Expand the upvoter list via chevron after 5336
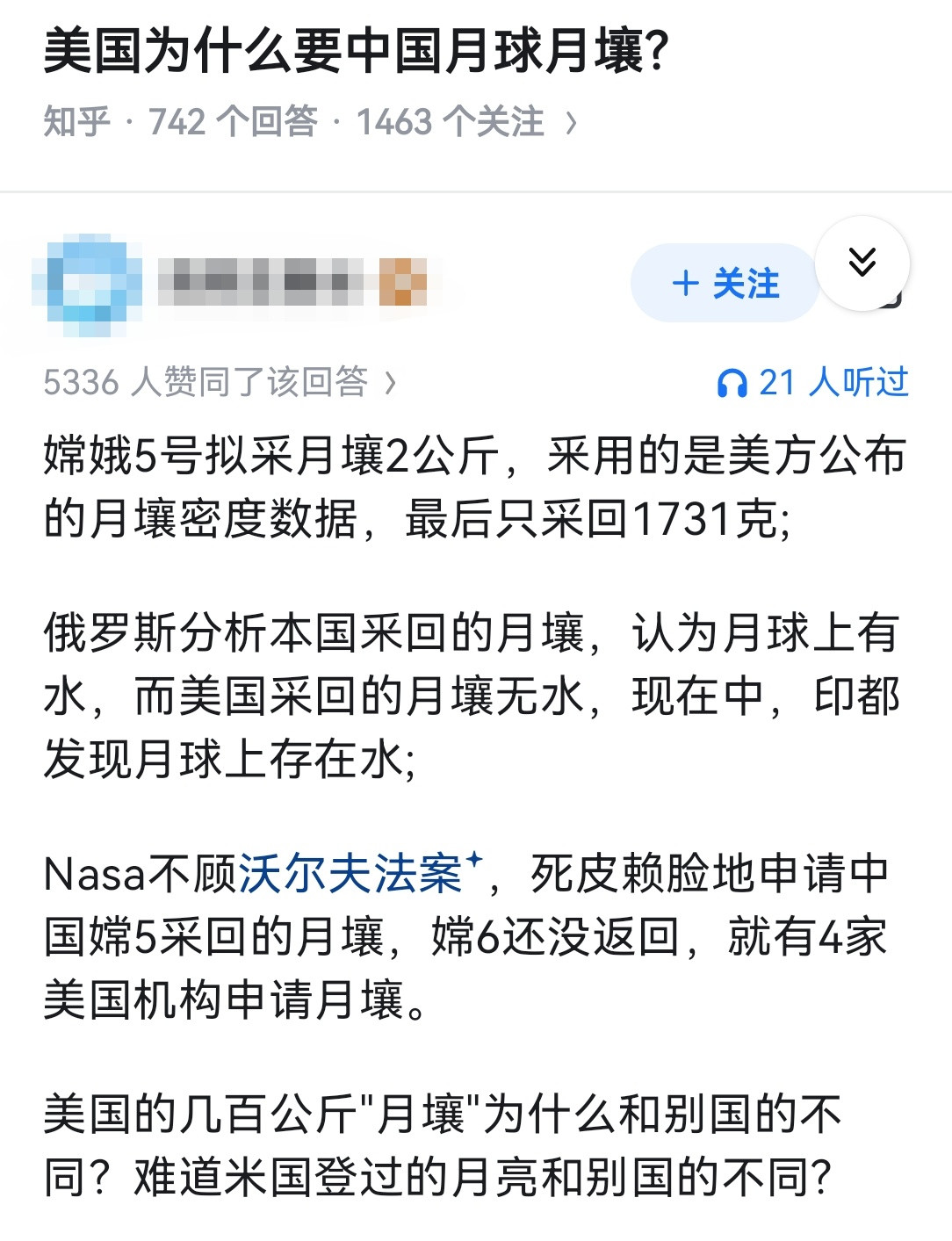Image resolution: width=952 pixels, height=1241 pixels. click(x=392, y=382)
